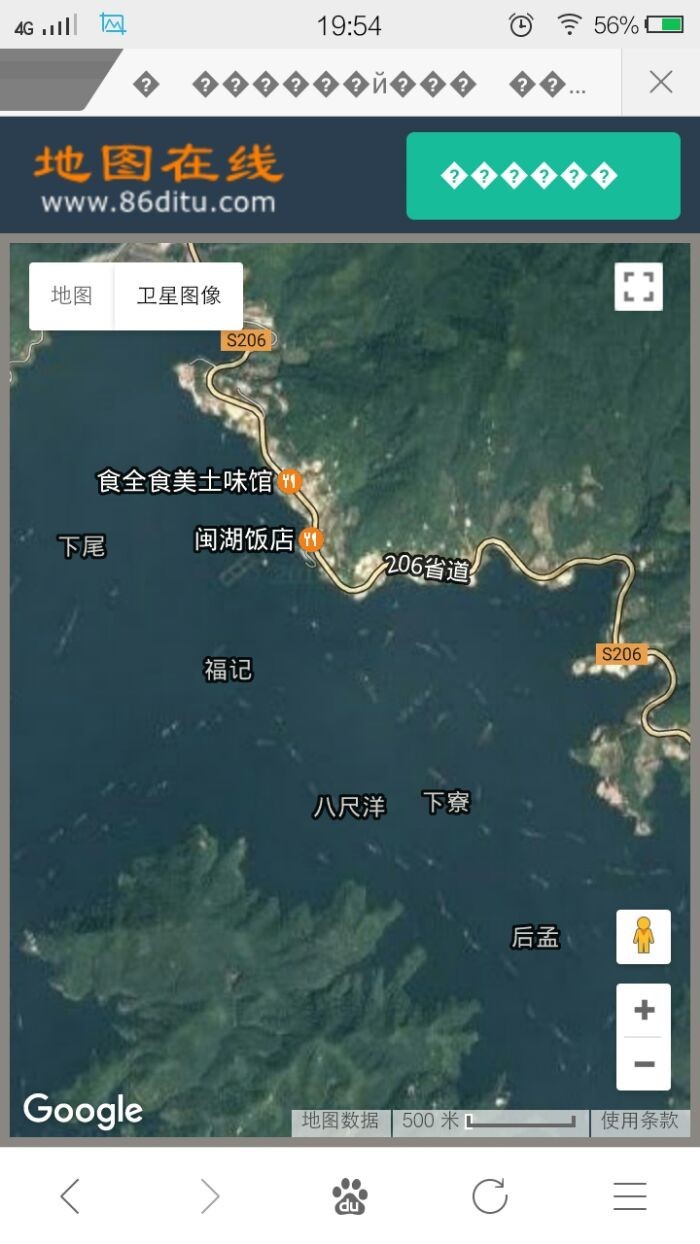
Task: Go back to previous page
Action: click(x=69, y=1196)
